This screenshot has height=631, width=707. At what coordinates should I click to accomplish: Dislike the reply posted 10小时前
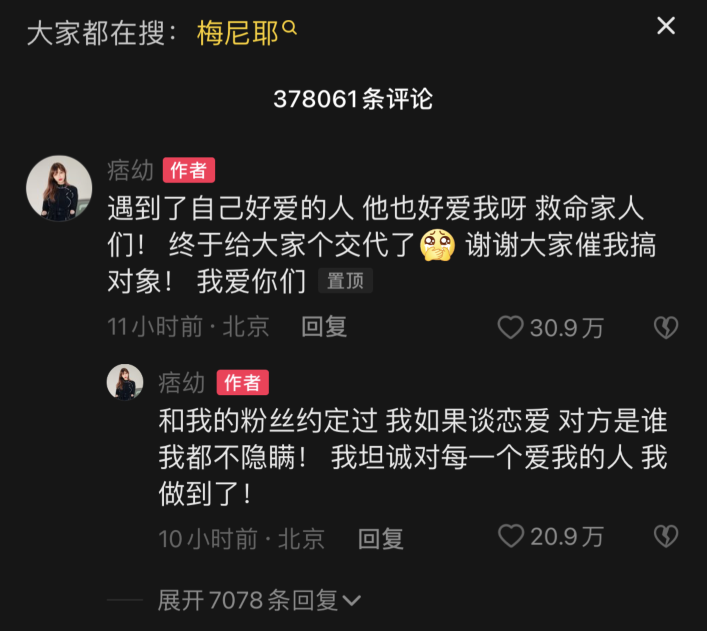pos(665,536)
